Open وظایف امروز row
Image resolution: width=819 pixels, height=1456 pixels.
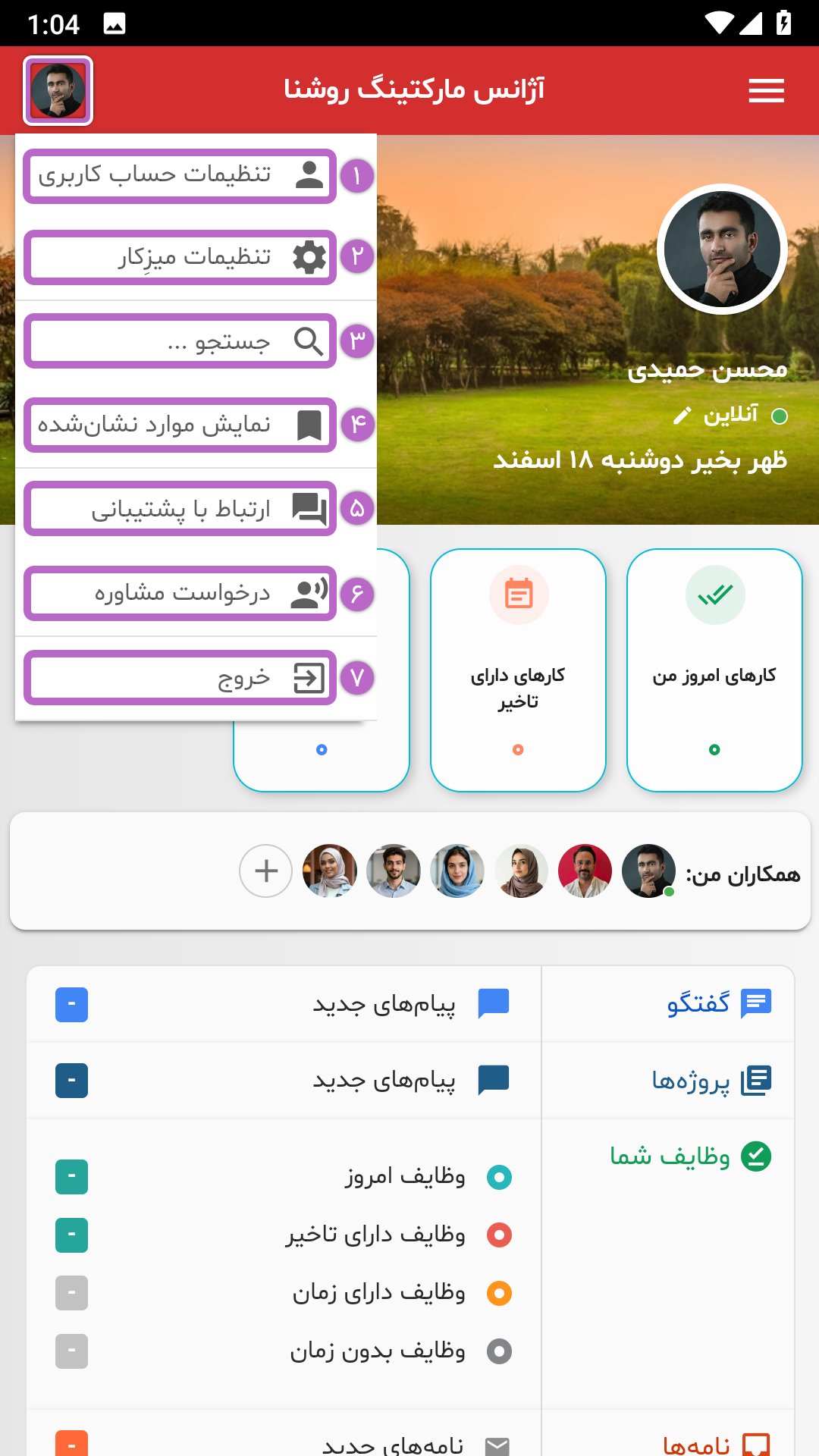(x=284, y=1177)
